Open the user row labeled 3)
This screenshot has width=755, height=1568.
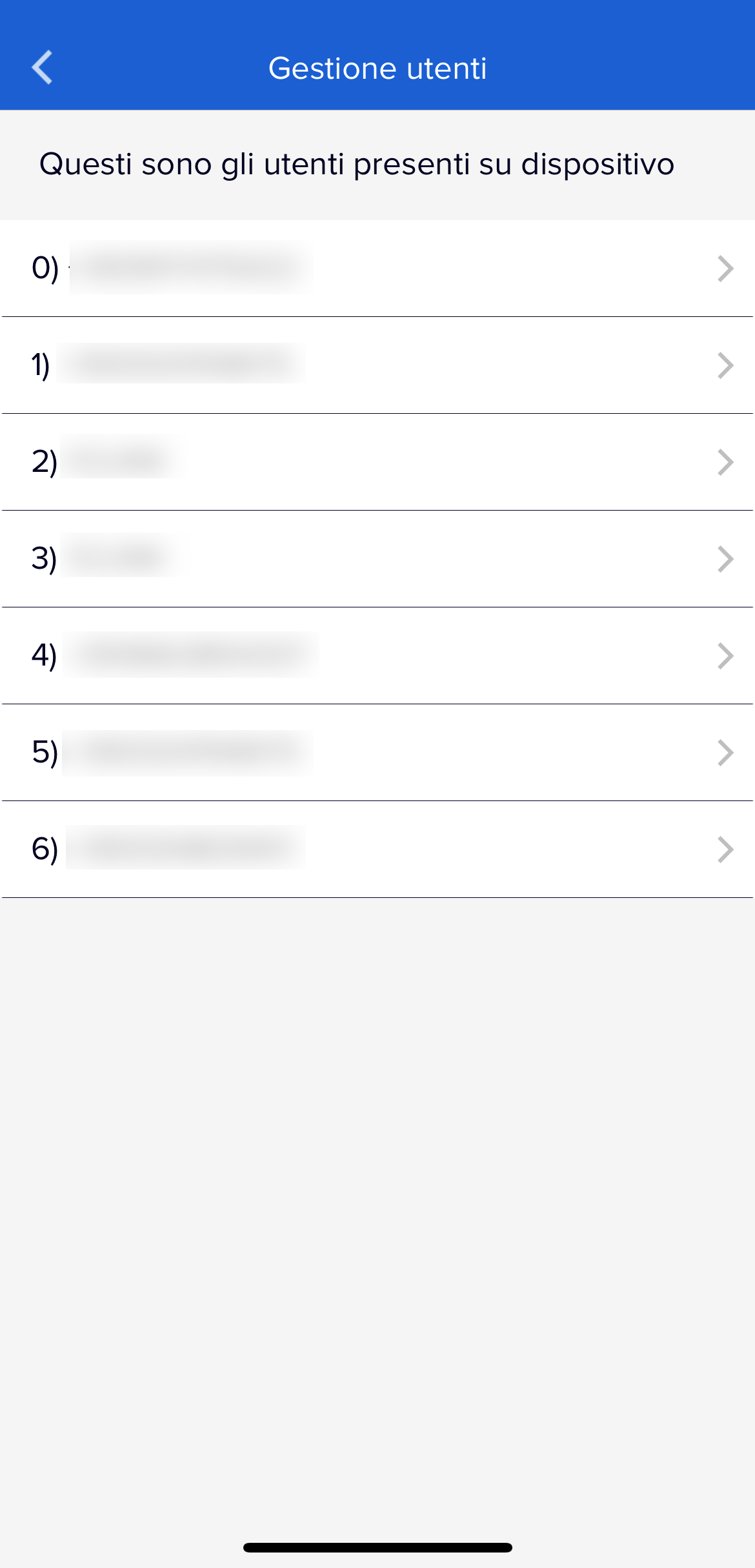tap(377, 559)
